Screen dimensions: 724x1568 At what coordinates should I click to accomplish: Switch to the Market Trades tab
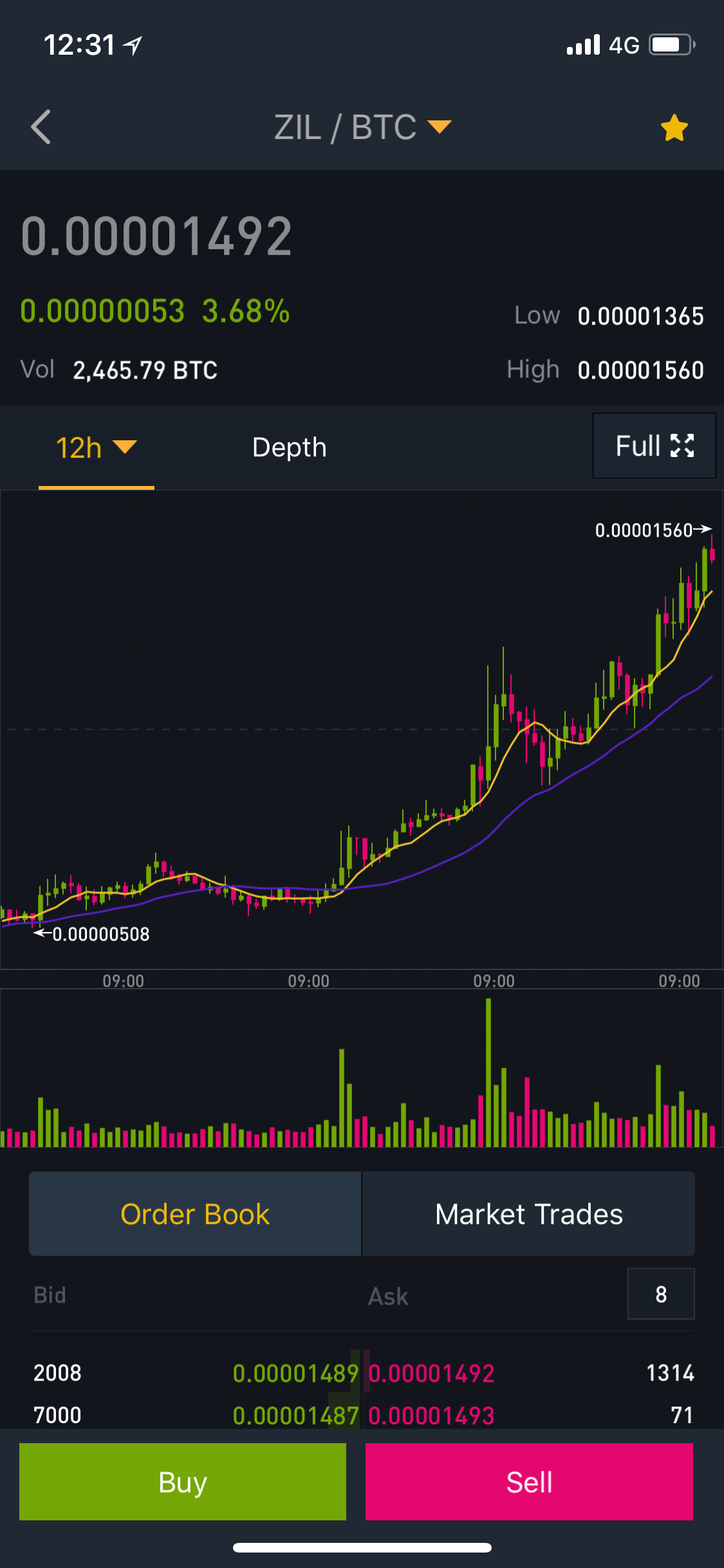coord(528,1214)
